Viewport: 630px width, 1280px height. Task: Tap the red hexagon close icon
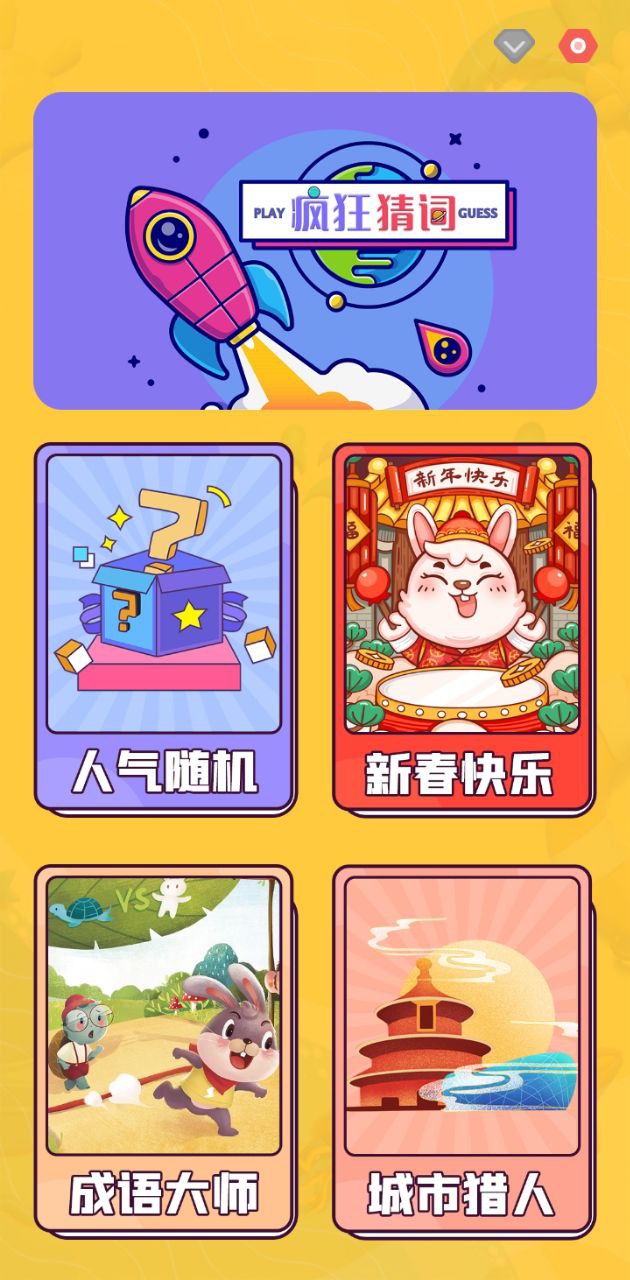(x=577, y=46)
